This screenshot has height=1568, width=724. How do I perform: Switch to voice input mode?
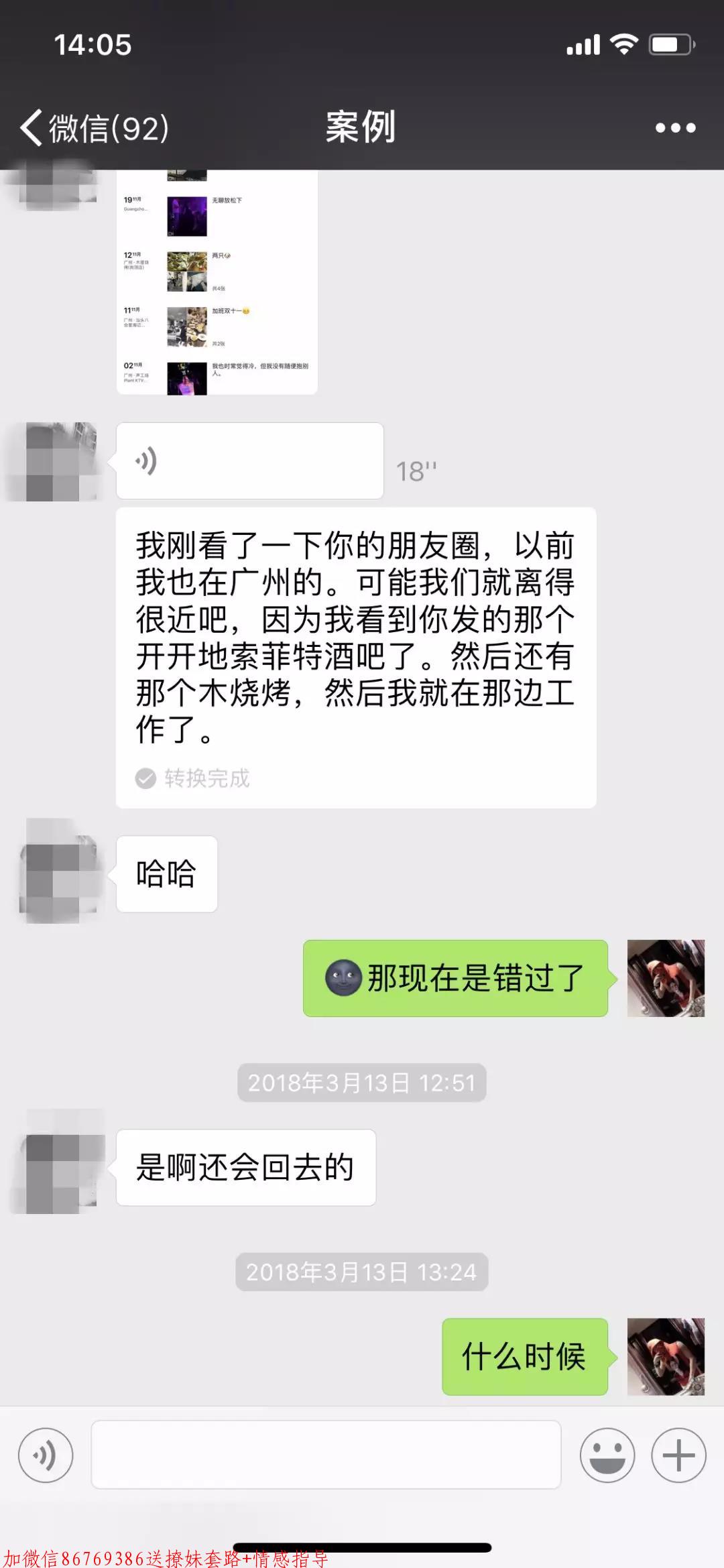tap(44, 1455)
